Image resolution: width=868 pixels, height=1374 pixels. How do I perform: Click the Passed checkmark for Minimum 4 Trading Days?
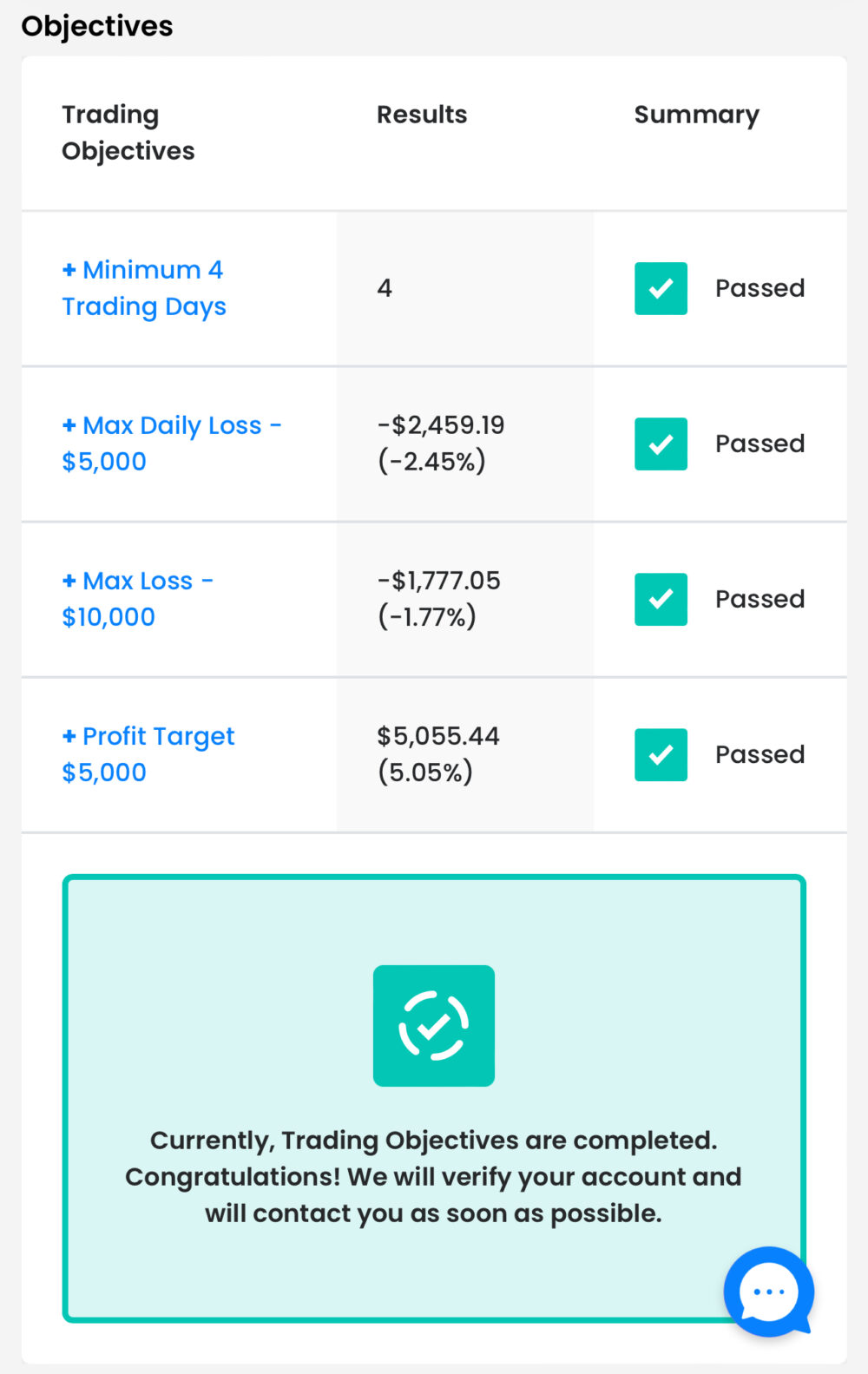click(661, 287)
